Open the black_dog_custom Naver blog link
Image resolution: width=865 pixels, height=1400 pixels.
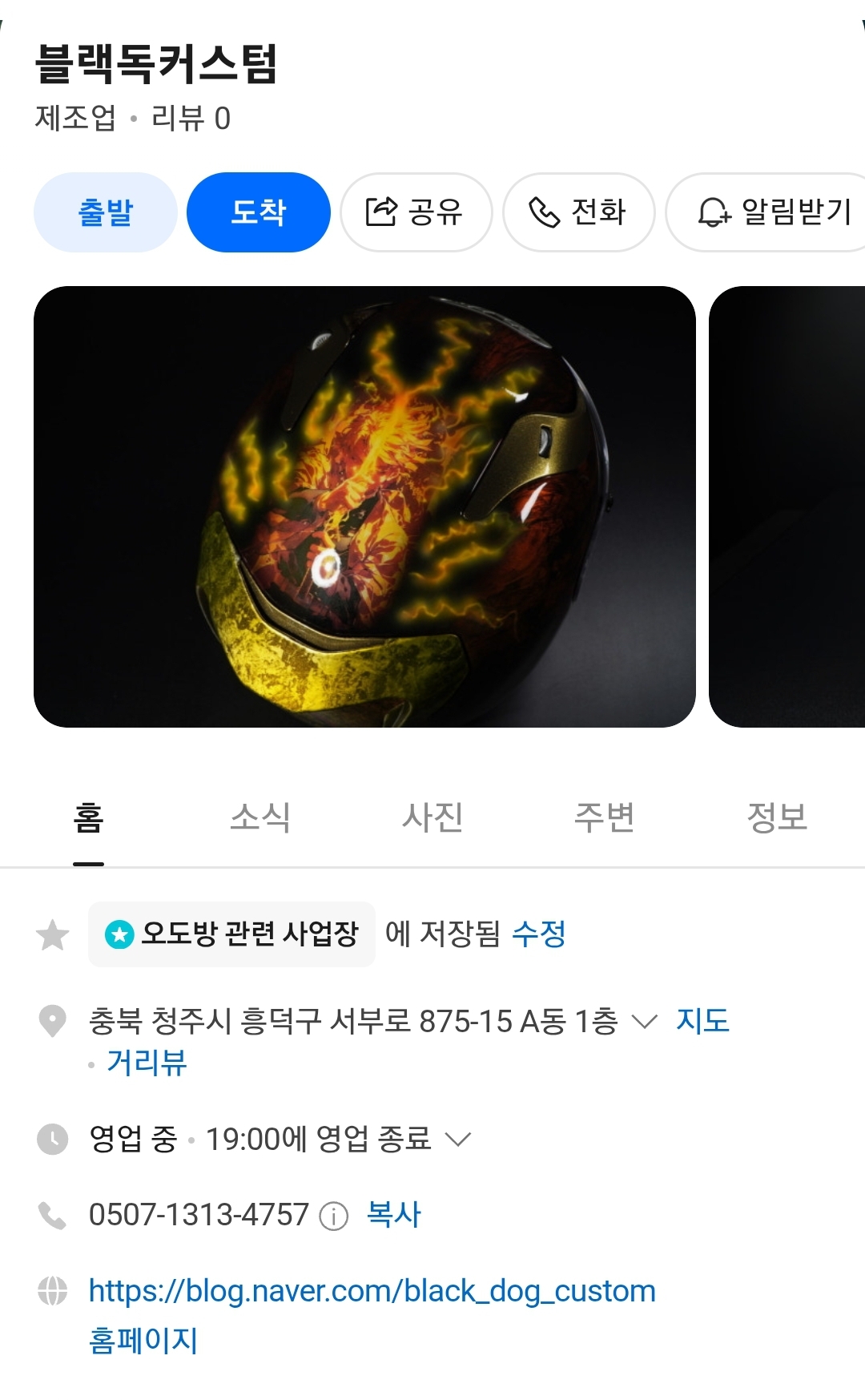coord(372,1291)
